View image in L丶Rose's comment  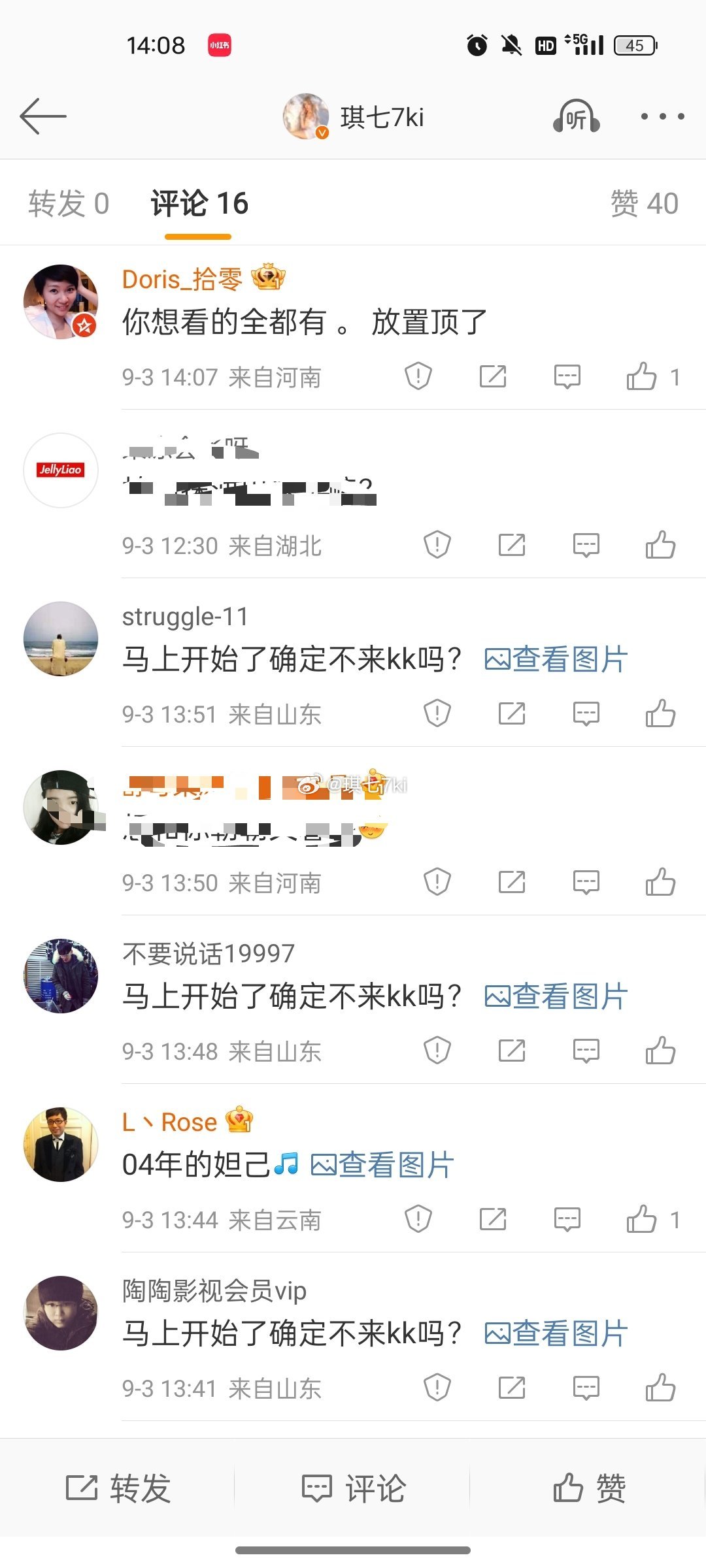pos(382,1165)
